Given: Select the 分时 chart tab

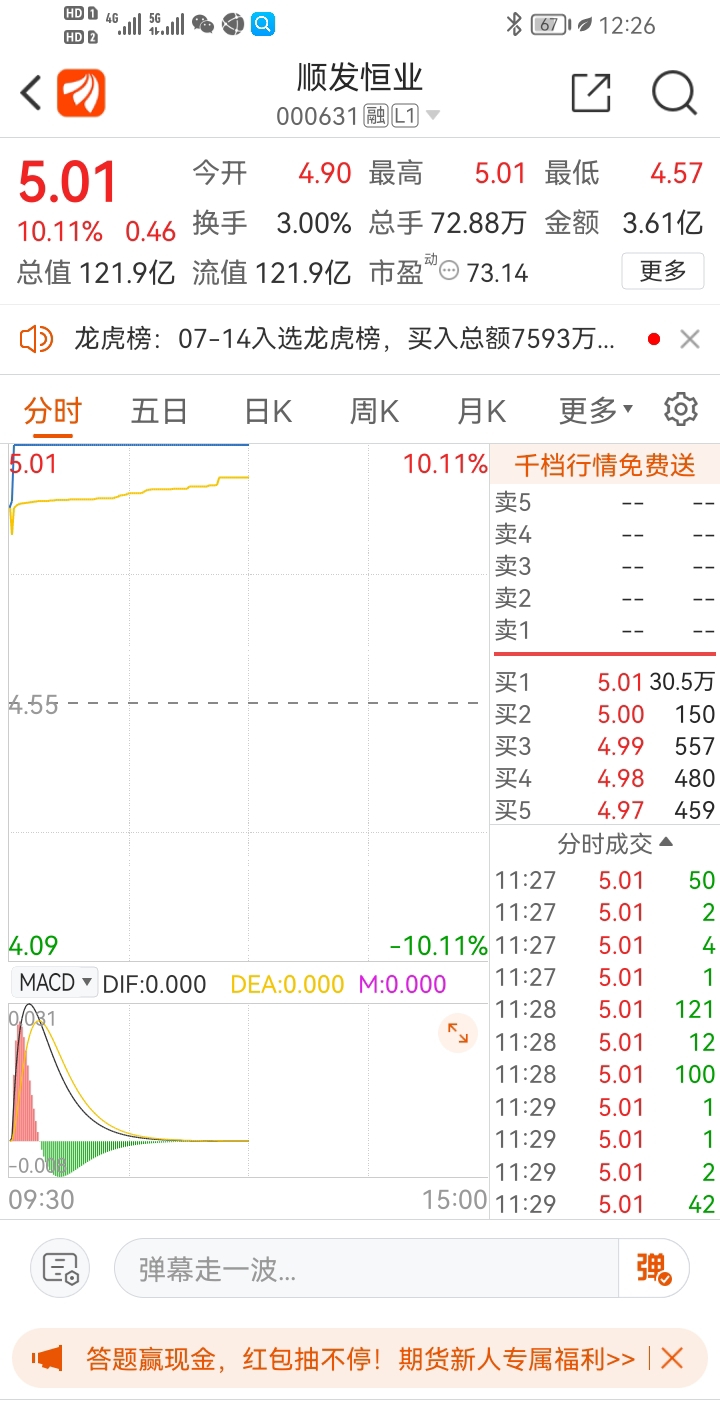Looking at the screenshot, I should click(53, 411).
